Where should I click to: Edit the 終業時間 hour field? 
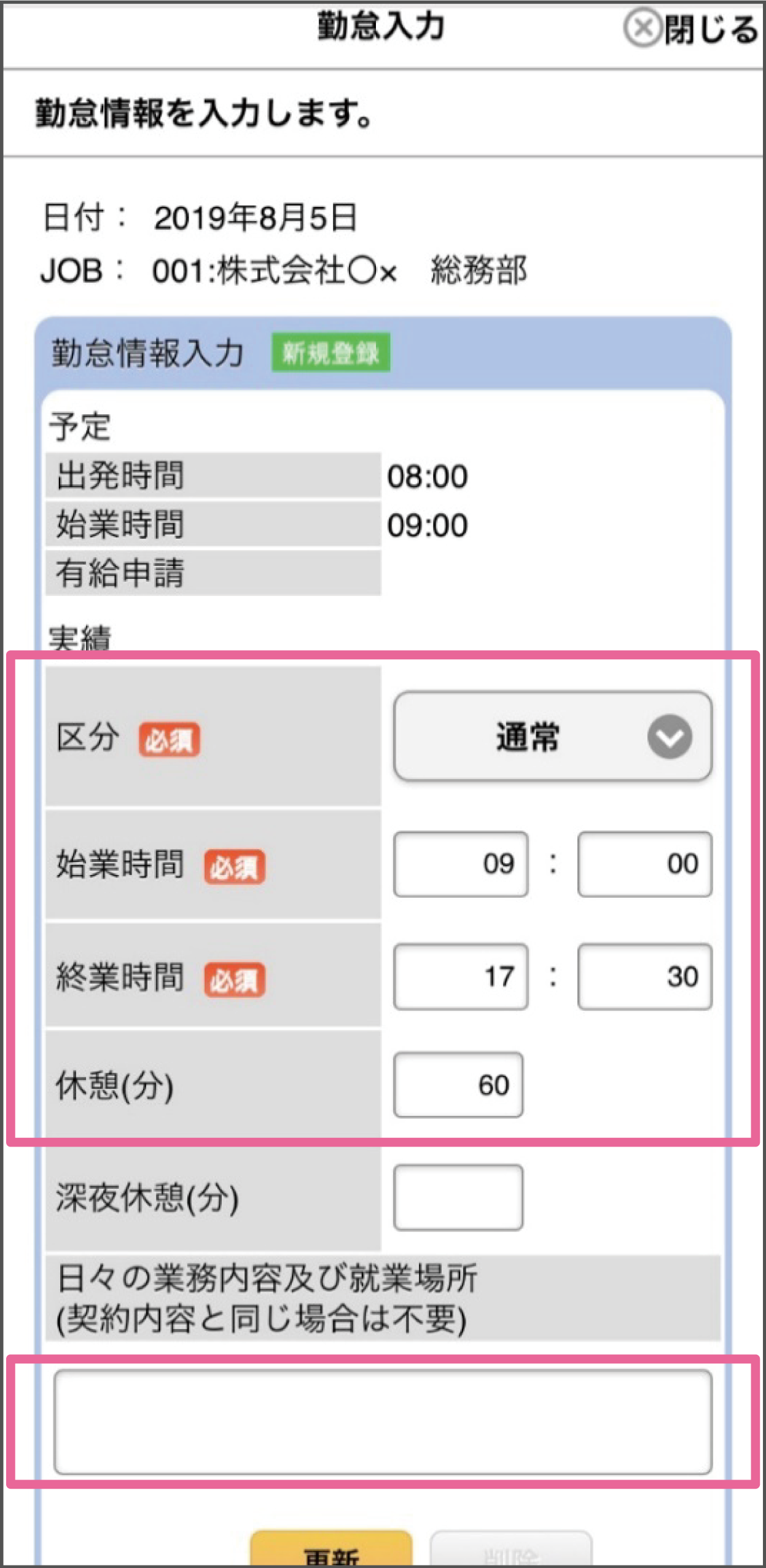pyautogui.click(x=461, y=976)
